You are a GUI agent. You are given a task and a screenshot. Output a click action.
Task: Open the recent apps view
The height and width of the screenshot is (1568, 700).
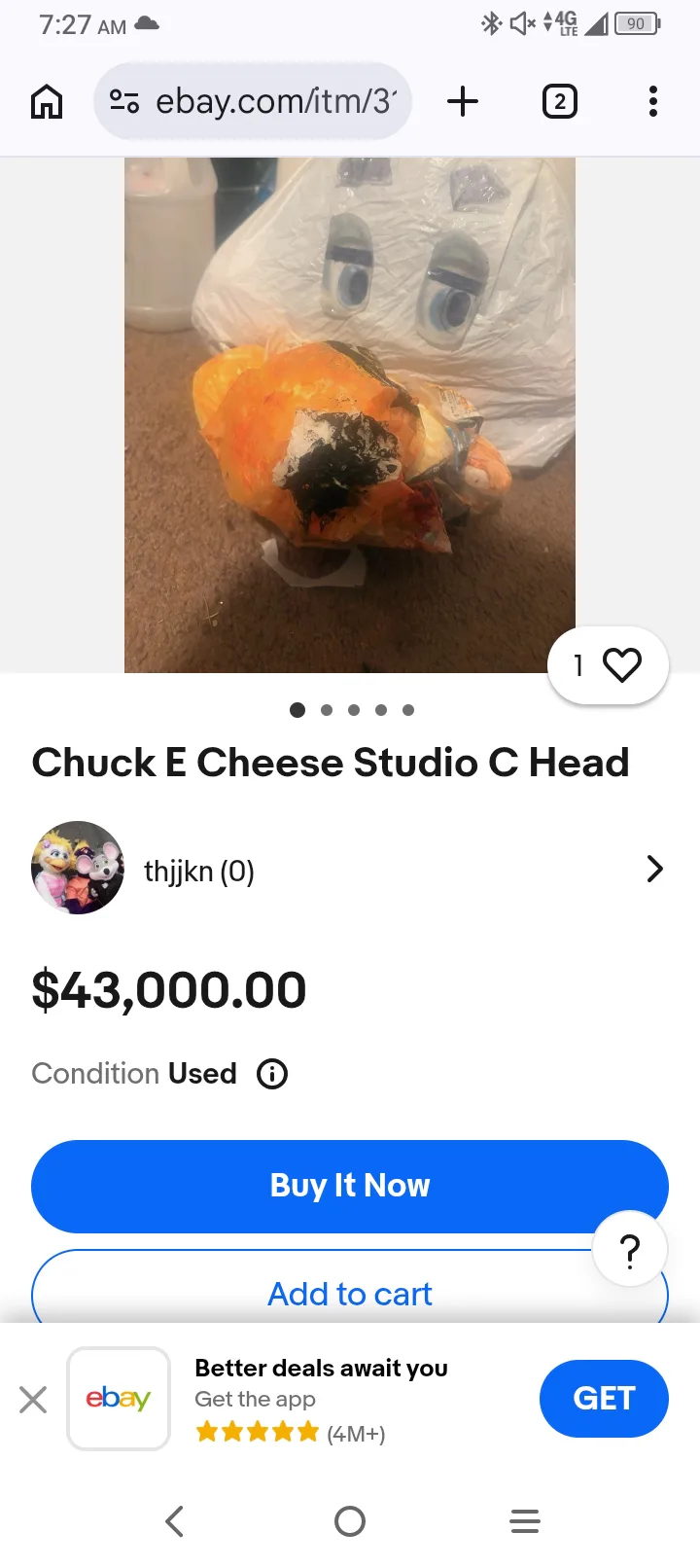pos(525,1521)
